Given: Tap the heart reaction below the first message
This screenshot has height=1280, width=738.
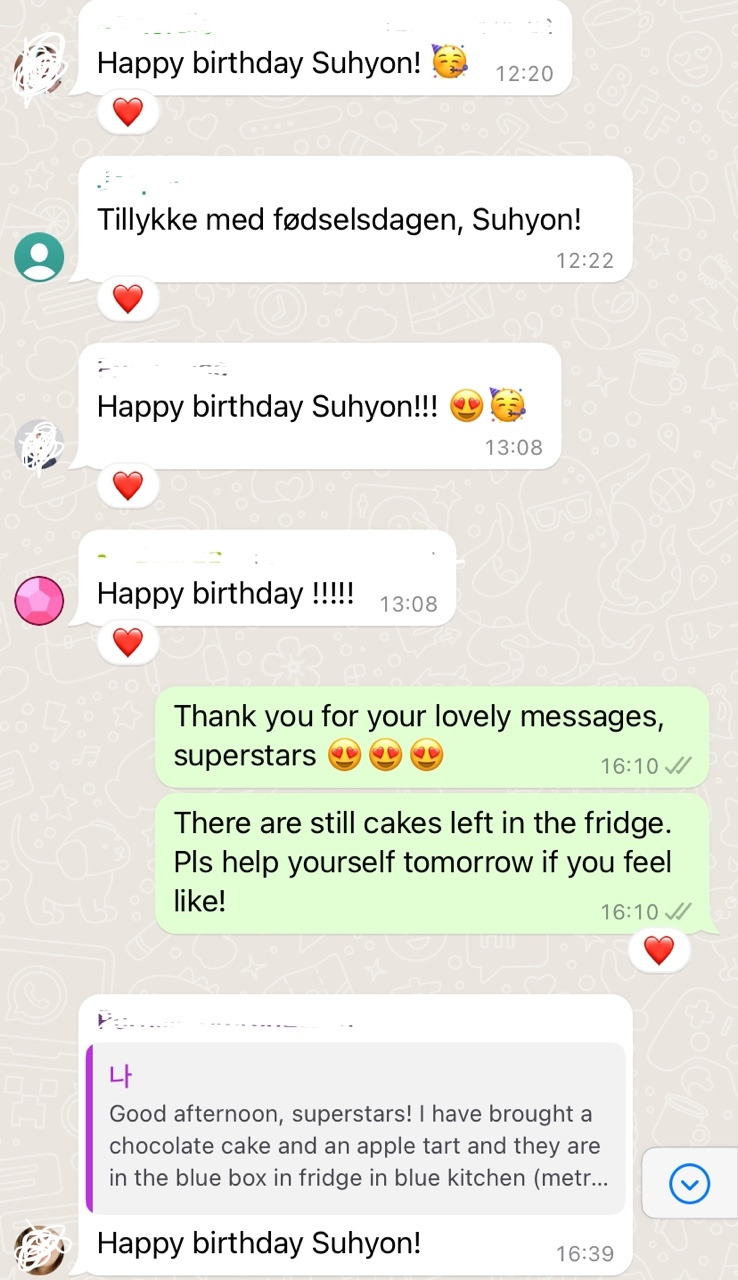Looking at the screenshot, I should coord(127,111).
